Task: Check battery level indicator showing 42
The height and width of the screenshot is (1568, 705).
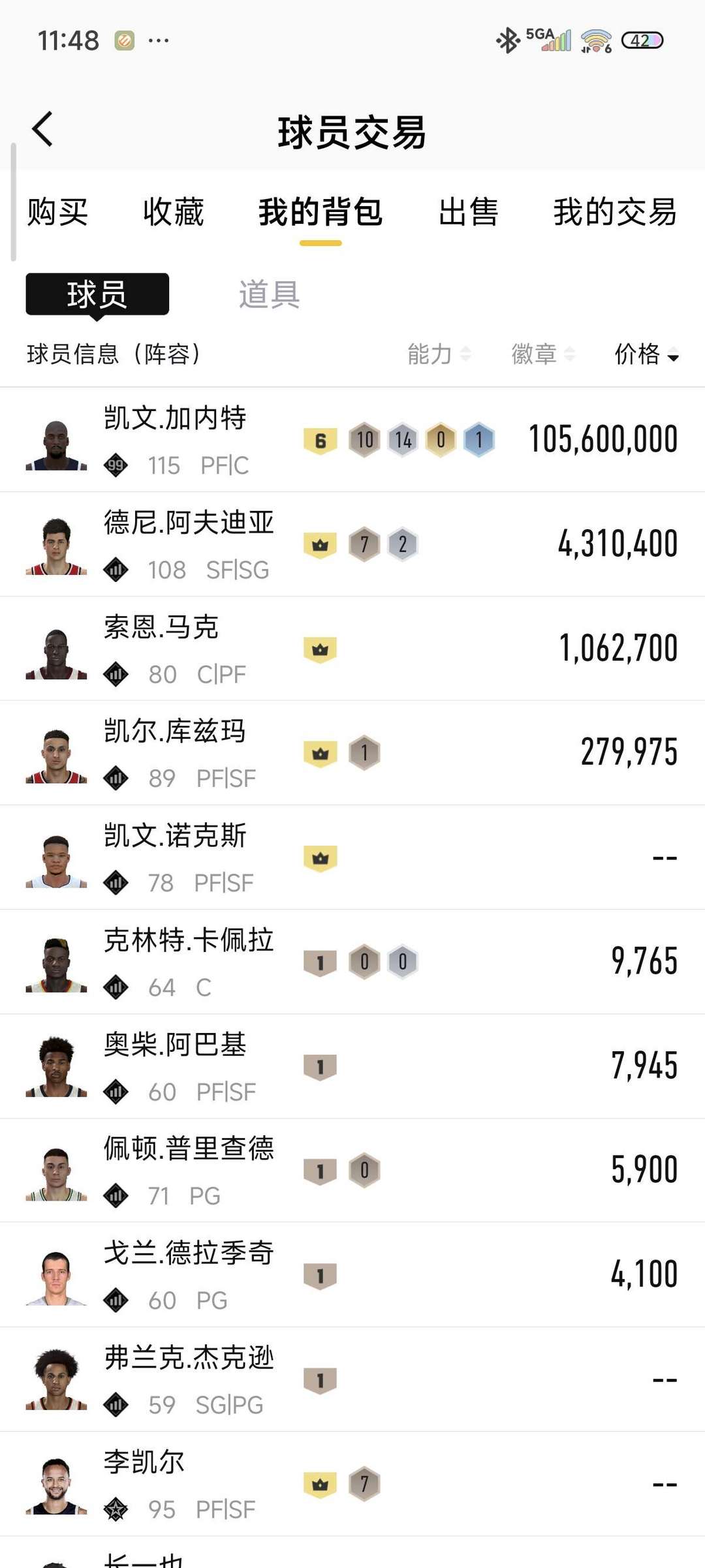Action: click(643, 40)
